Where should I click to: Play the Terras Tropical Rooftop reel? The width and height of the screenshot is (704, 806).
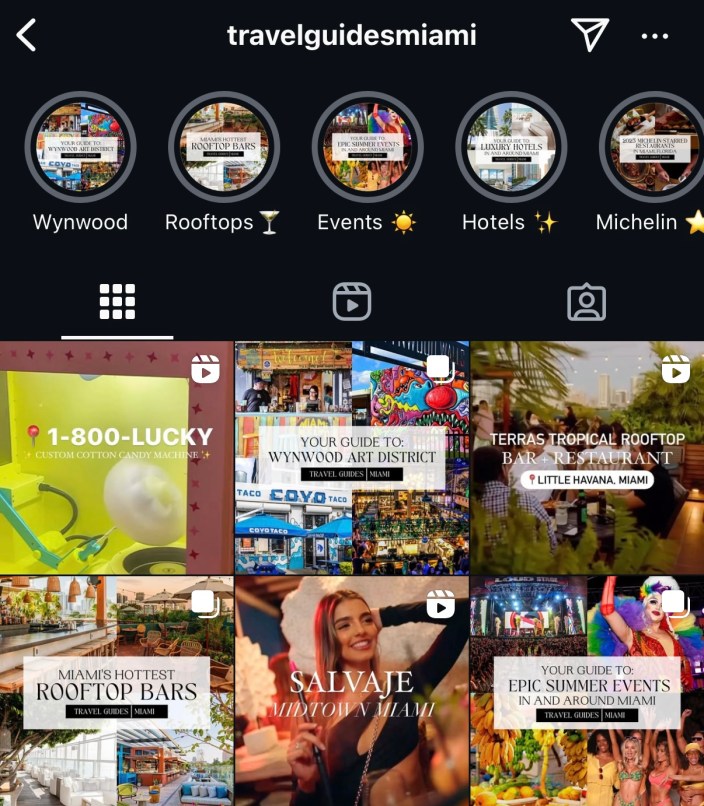(587, 457)
